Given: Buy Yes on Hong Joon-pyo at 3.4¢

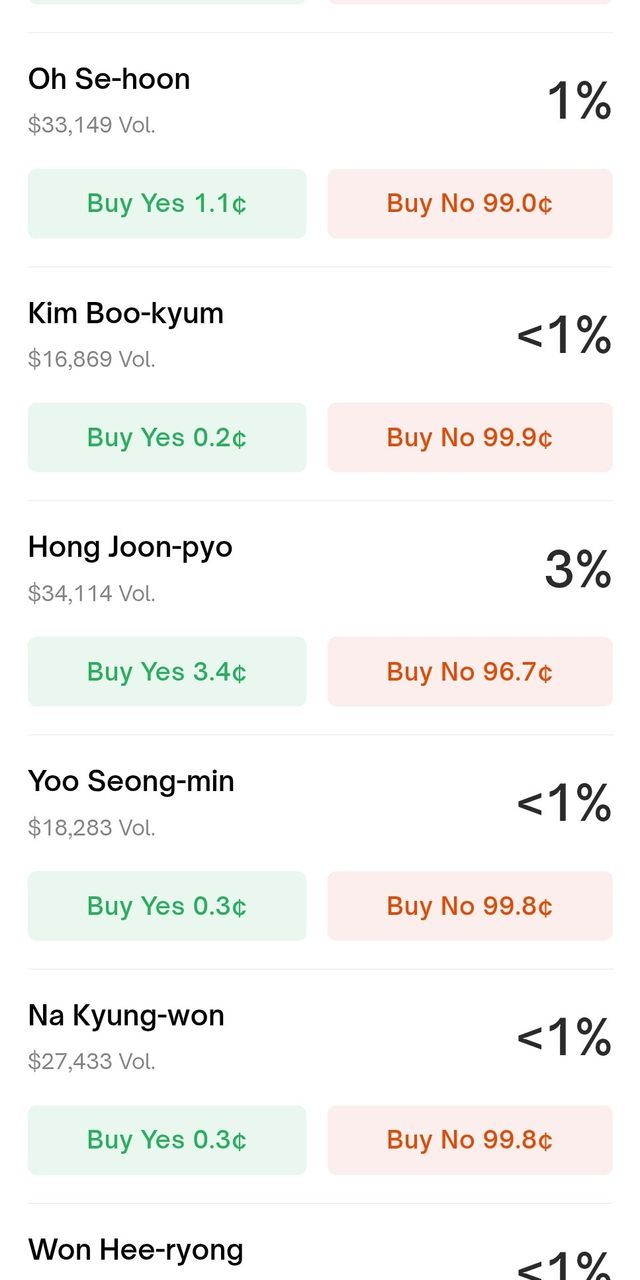Looking at the screenshot, I should point(167,672).
